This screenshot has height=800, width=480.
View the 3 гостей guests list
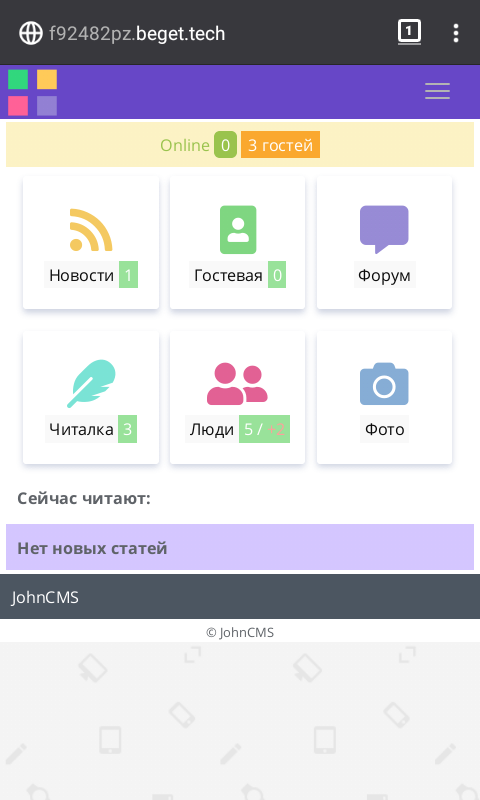(280, 145)
